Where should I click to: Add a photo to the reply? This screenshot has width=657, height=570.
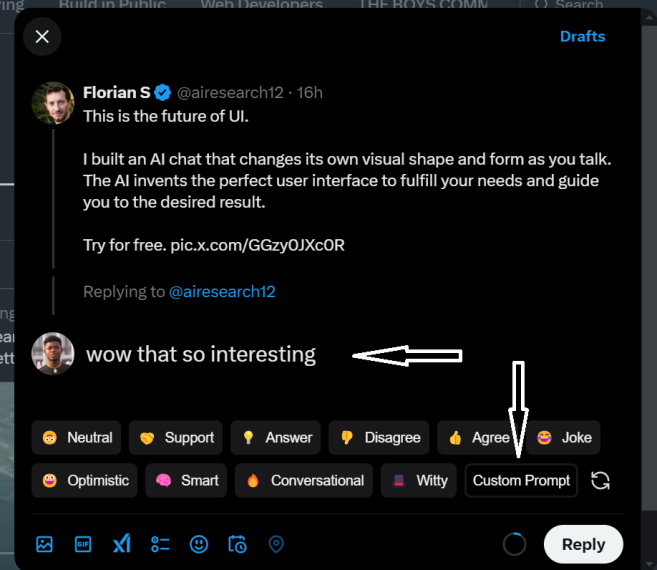[x=44, y=544]
